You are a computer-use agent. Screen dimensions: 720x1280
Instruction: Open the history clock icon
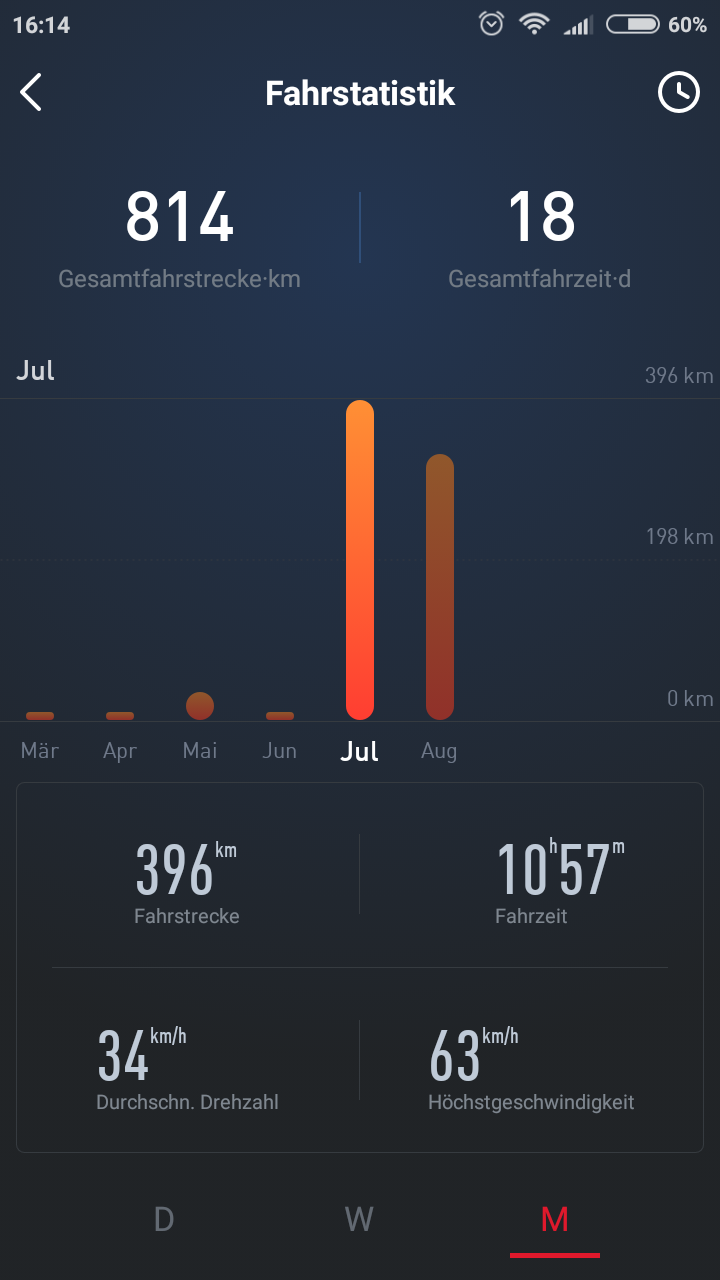(x=678, y=93)
